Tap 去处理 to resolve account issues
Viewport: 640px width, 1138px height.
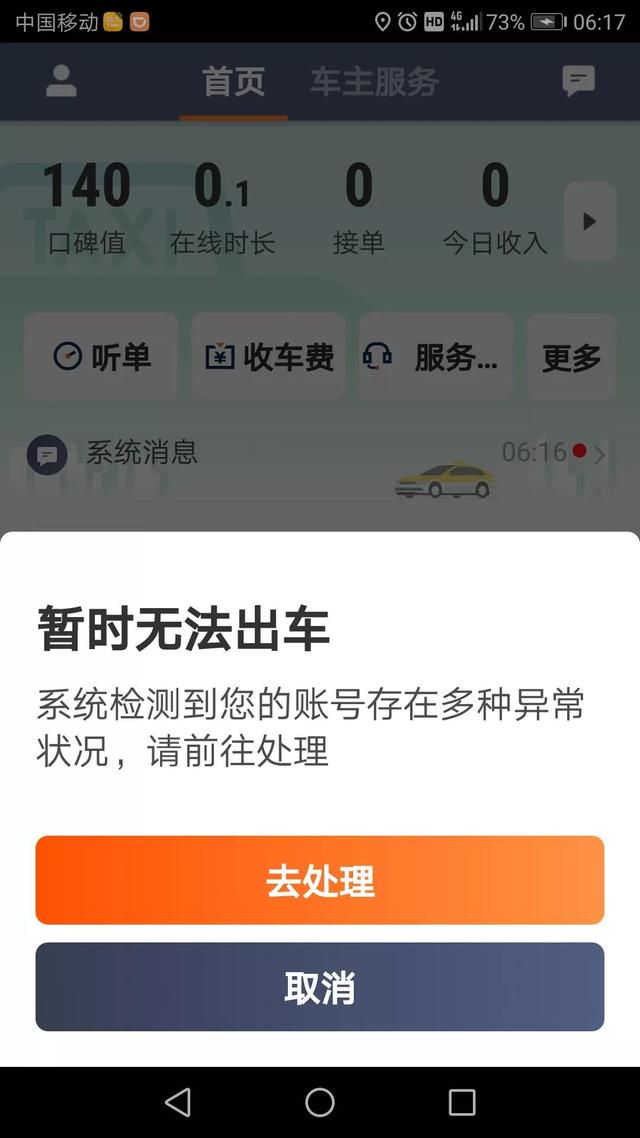click(x=320, y=880)
